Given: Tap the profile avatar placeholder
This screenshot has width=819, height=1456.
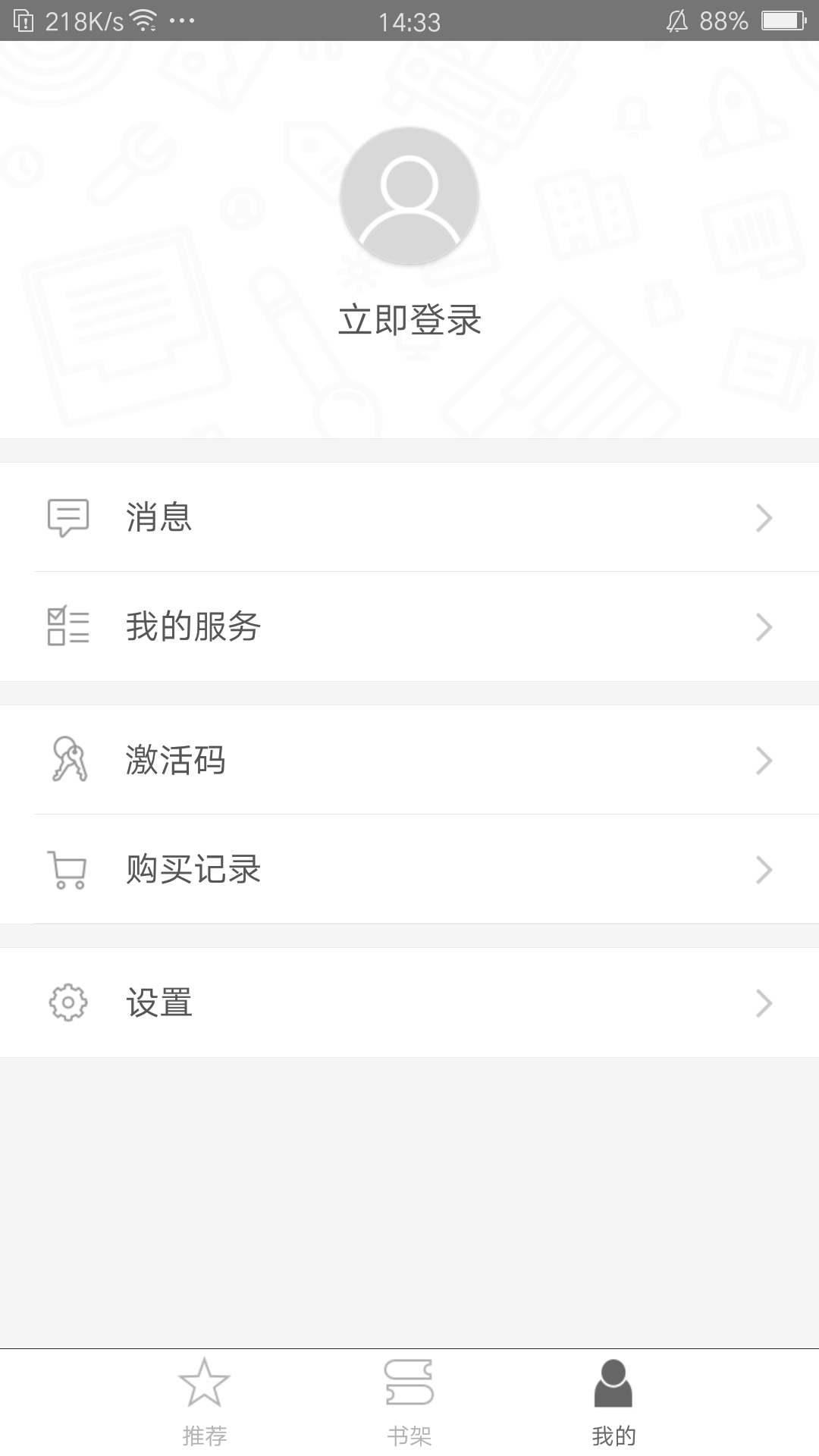Looking at the screenshot, I should (x=409, y=196).
